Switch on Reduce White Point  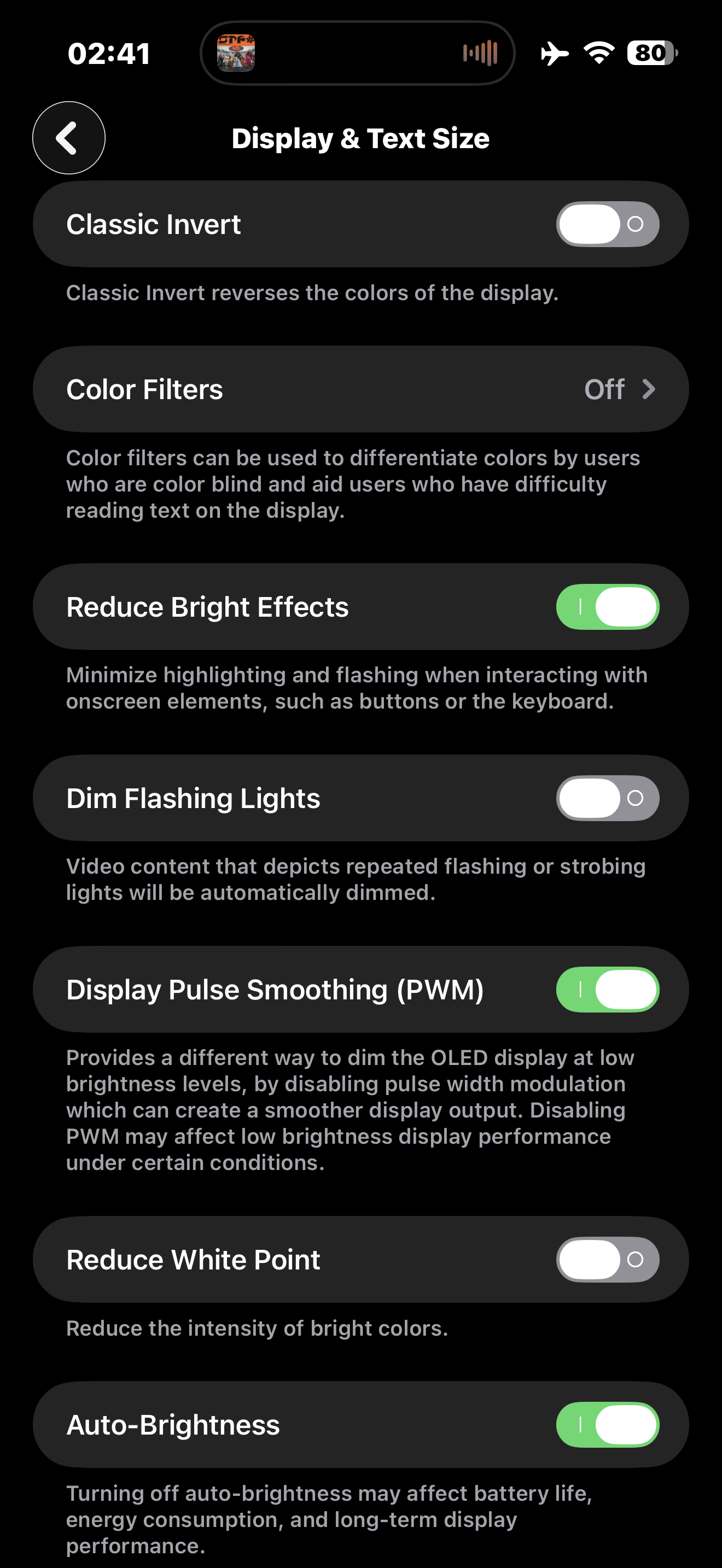tap(608, 1260)
